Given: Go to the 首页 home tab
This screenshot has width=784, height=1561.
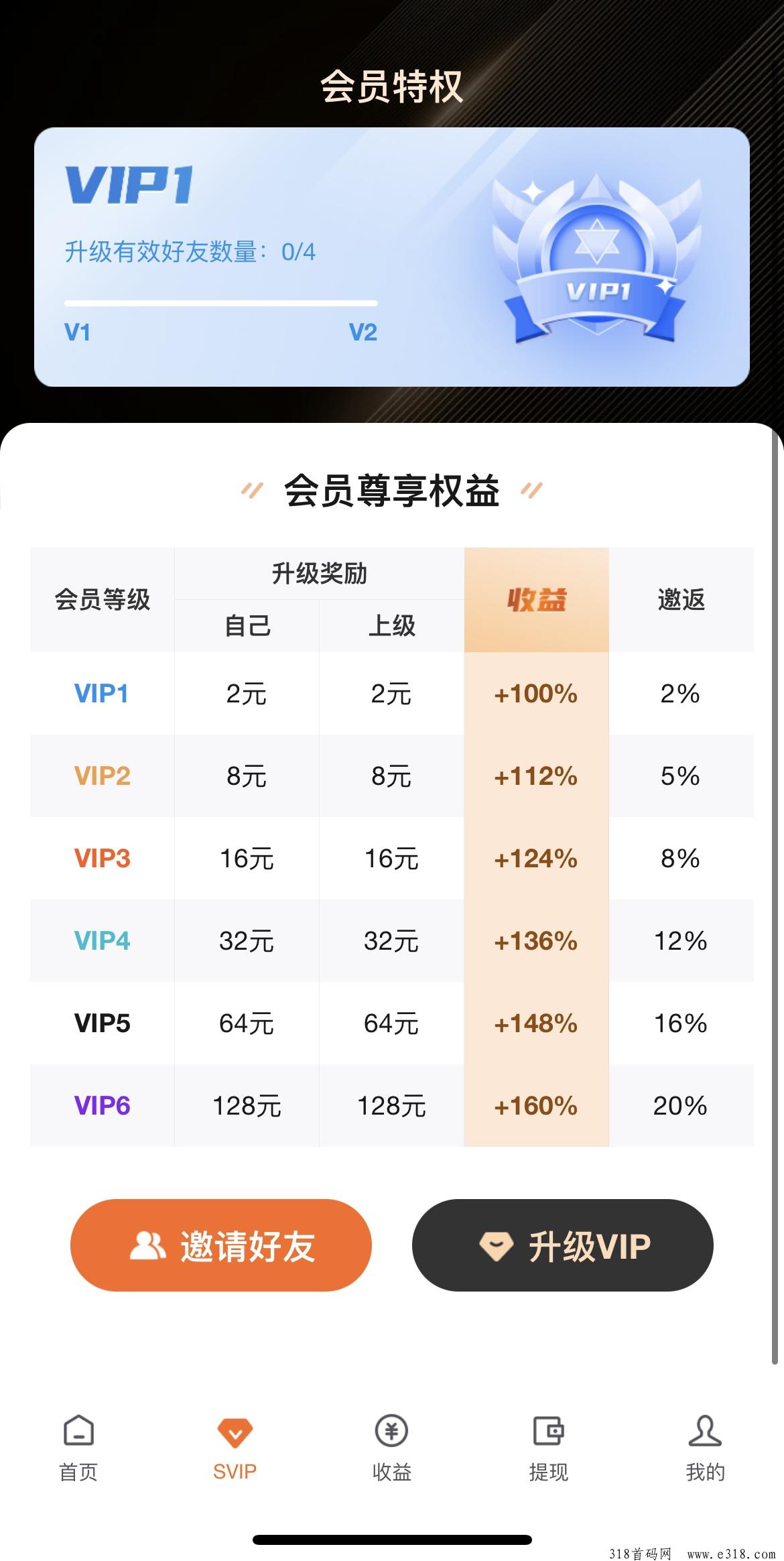Looking at the screenshot, I should coord(78,1448).
